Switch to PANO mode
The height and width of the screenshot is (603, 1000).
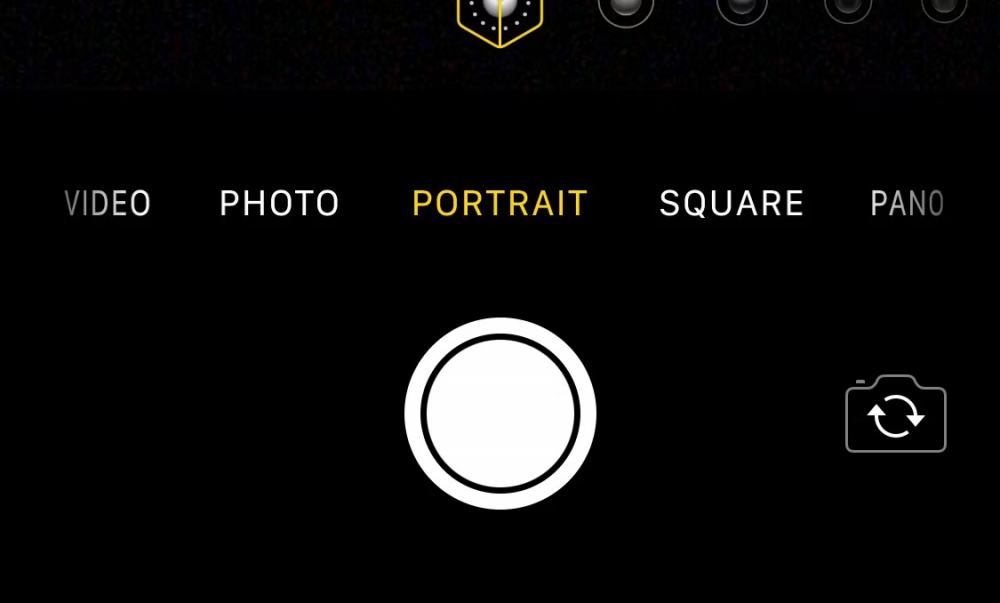(907, 204)
